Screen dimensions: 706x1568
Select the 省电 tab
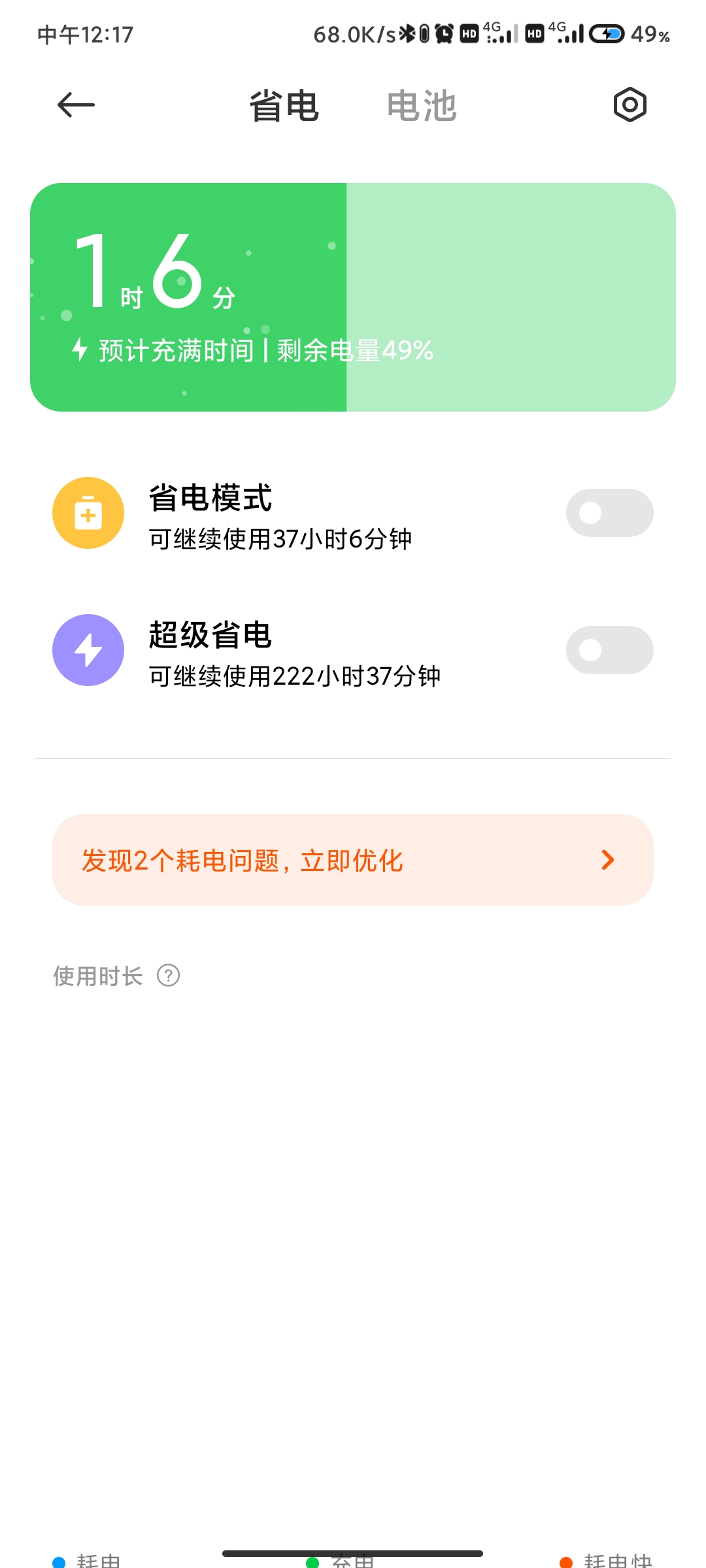click(284, 106)
